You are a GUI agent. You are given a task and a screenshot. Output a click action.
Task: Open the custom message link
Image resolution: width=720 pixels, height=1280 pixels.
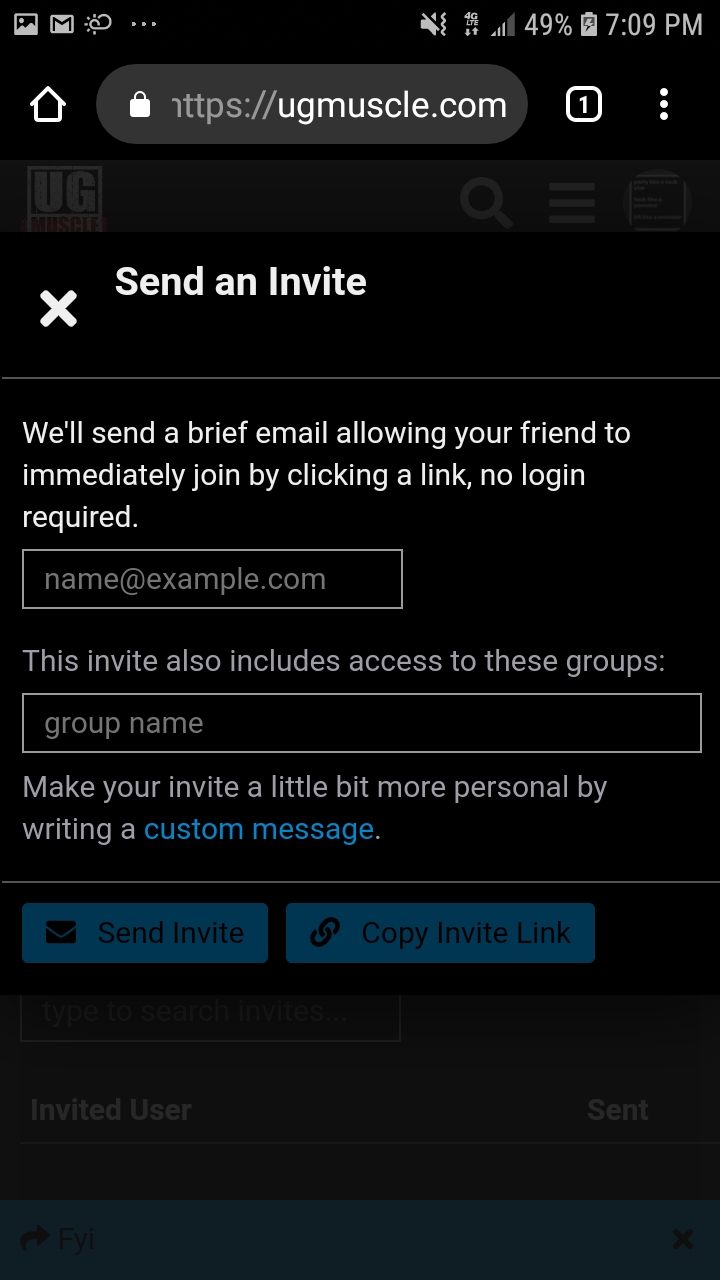point(258,830)
